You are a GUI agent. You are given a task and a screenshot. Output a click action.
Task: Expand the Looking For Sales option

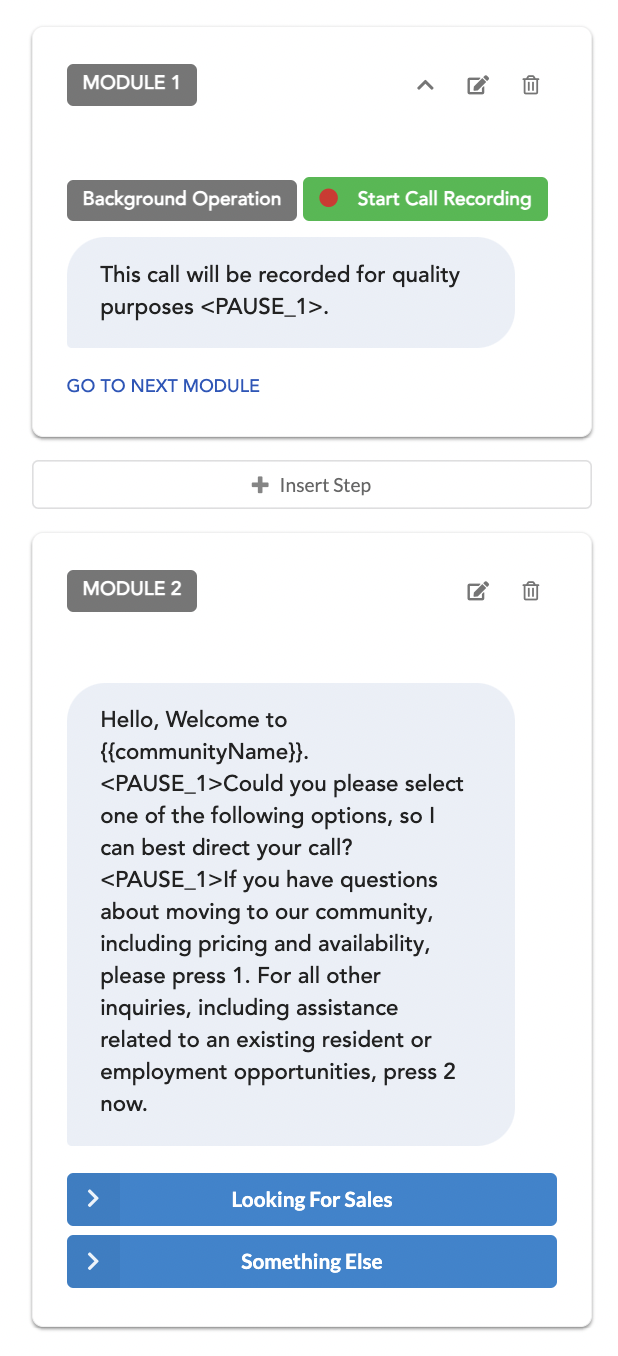coord(93,1199)
